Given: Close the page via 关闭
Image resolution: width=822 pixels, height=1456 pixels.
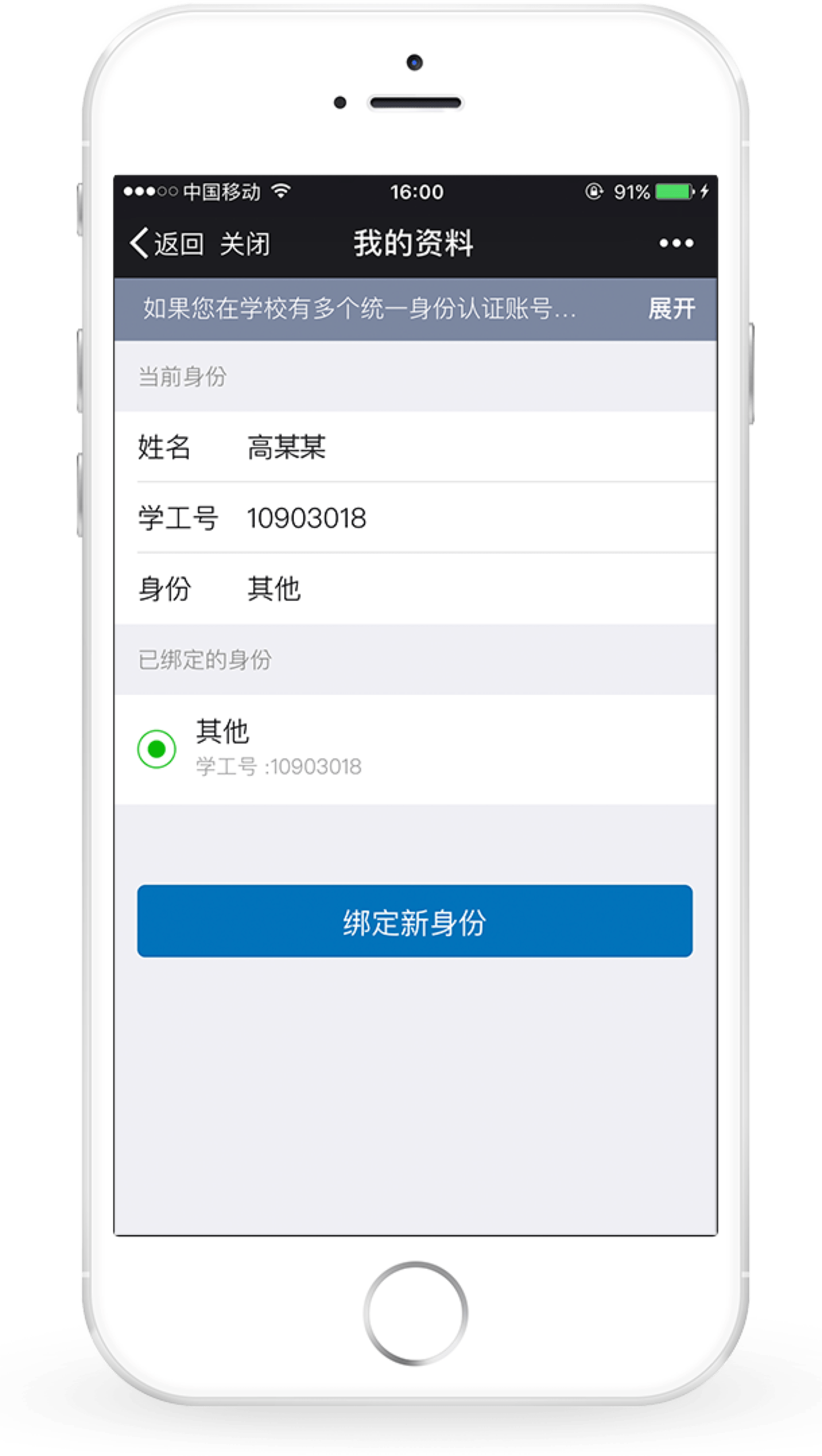Looking at the screenshot, I should [x=245, y=244].
